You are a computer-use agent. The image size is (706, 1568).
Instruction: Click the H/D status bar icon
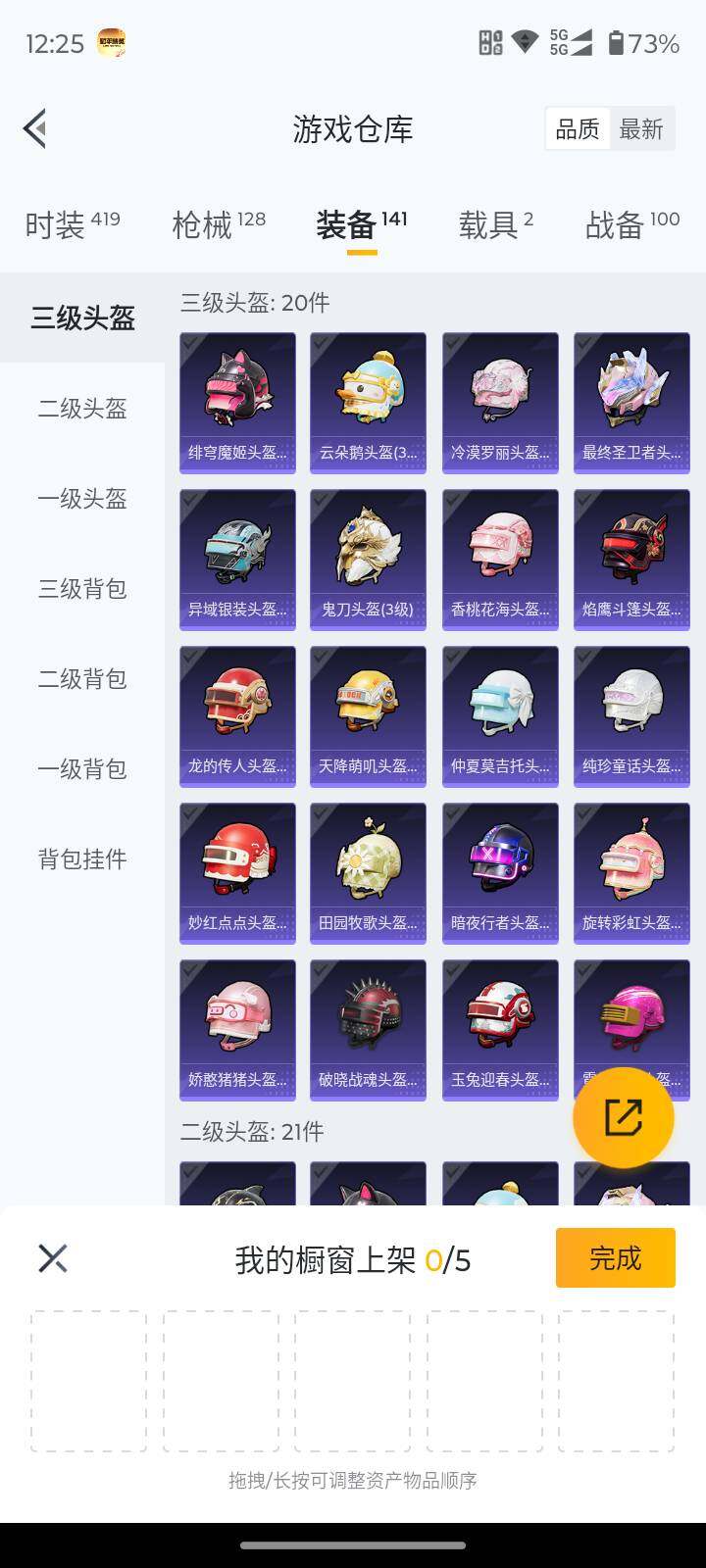(x=488, y=42)
